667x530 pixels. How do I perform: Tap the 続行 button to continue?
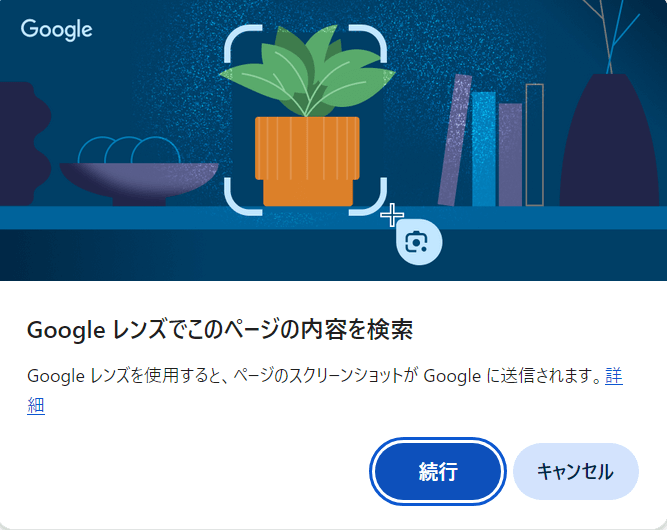coord(437,471)
